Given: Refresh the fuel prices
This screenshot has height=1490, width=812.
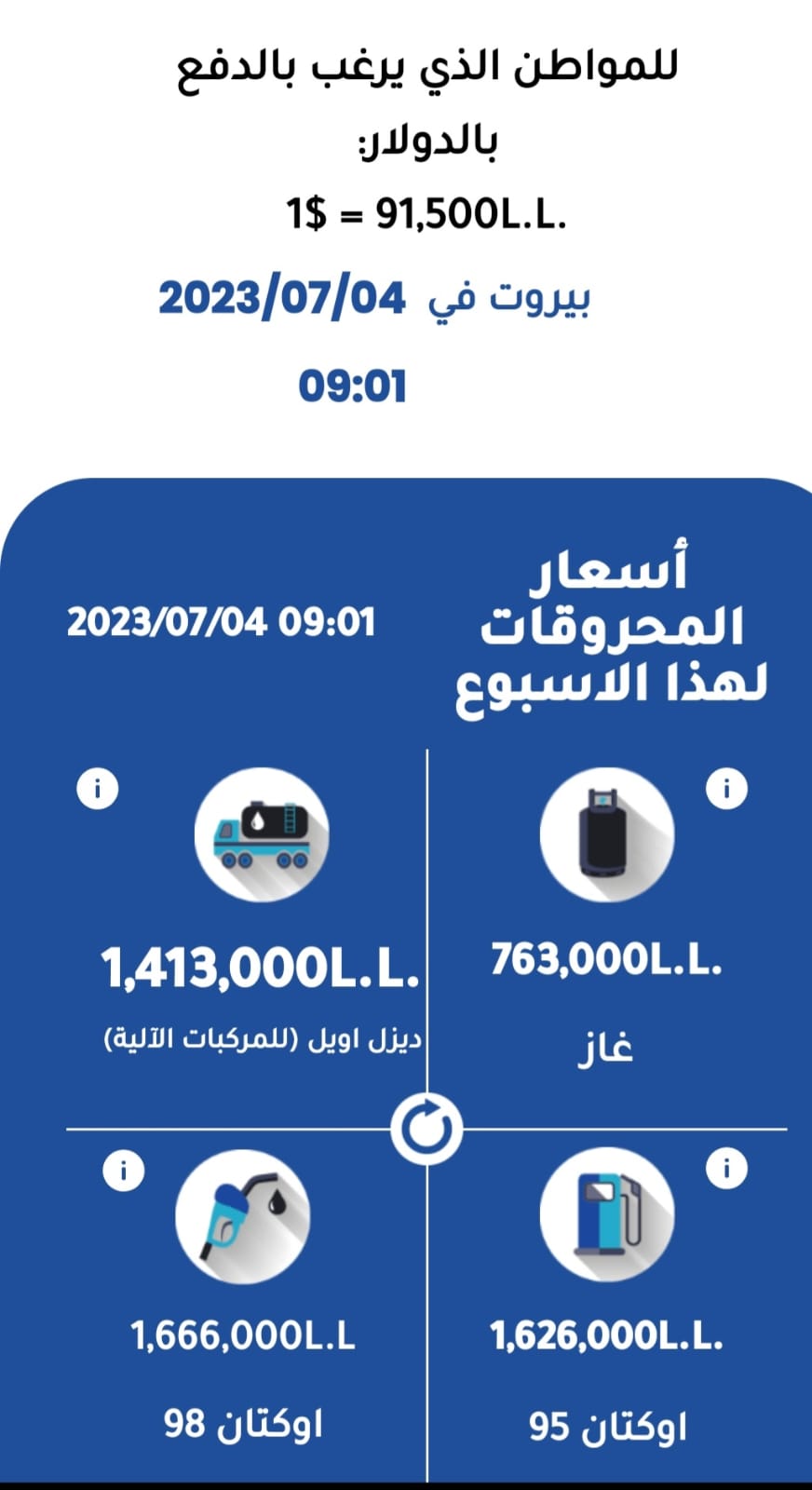Looking at the screenshot, I should 426,1129.
